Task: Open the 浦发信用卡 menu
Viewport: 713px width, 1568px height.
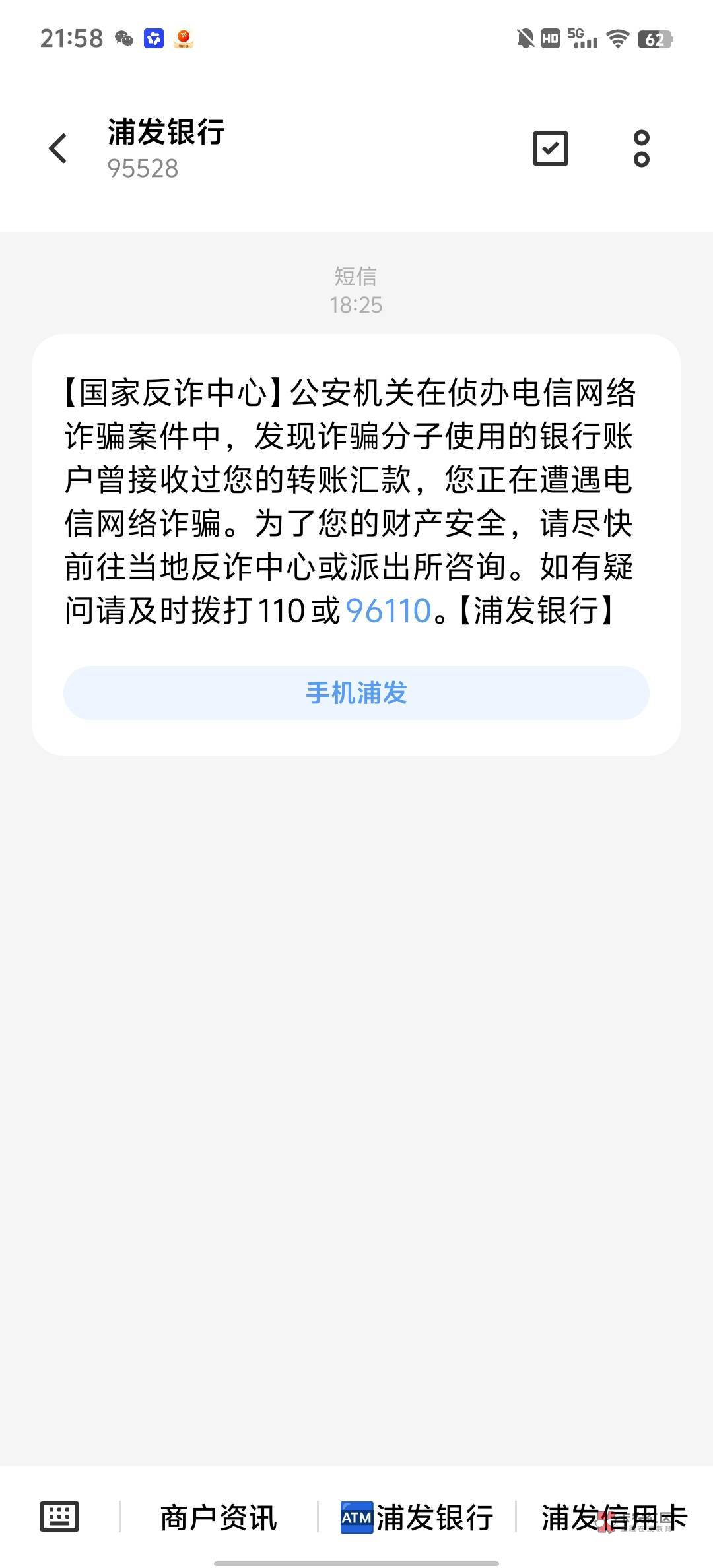Action: pos(614,1517)
